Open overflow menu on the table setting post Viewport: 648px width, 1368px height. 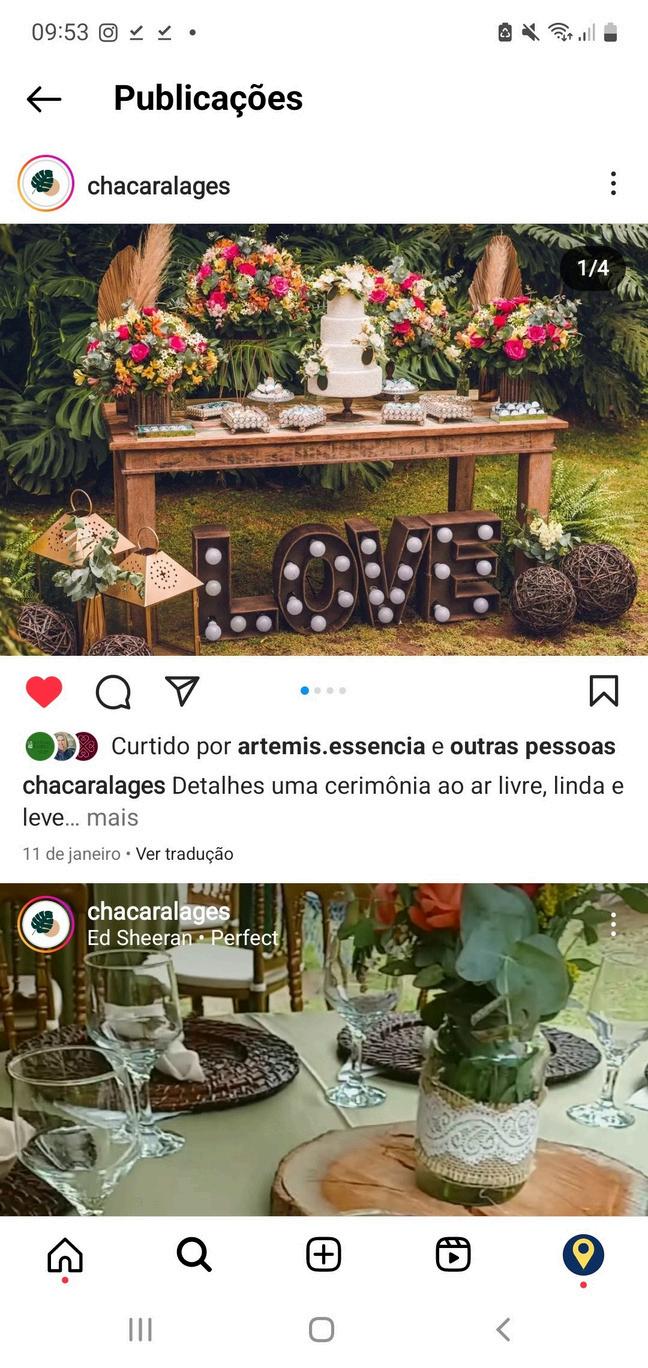coord(612,925)
